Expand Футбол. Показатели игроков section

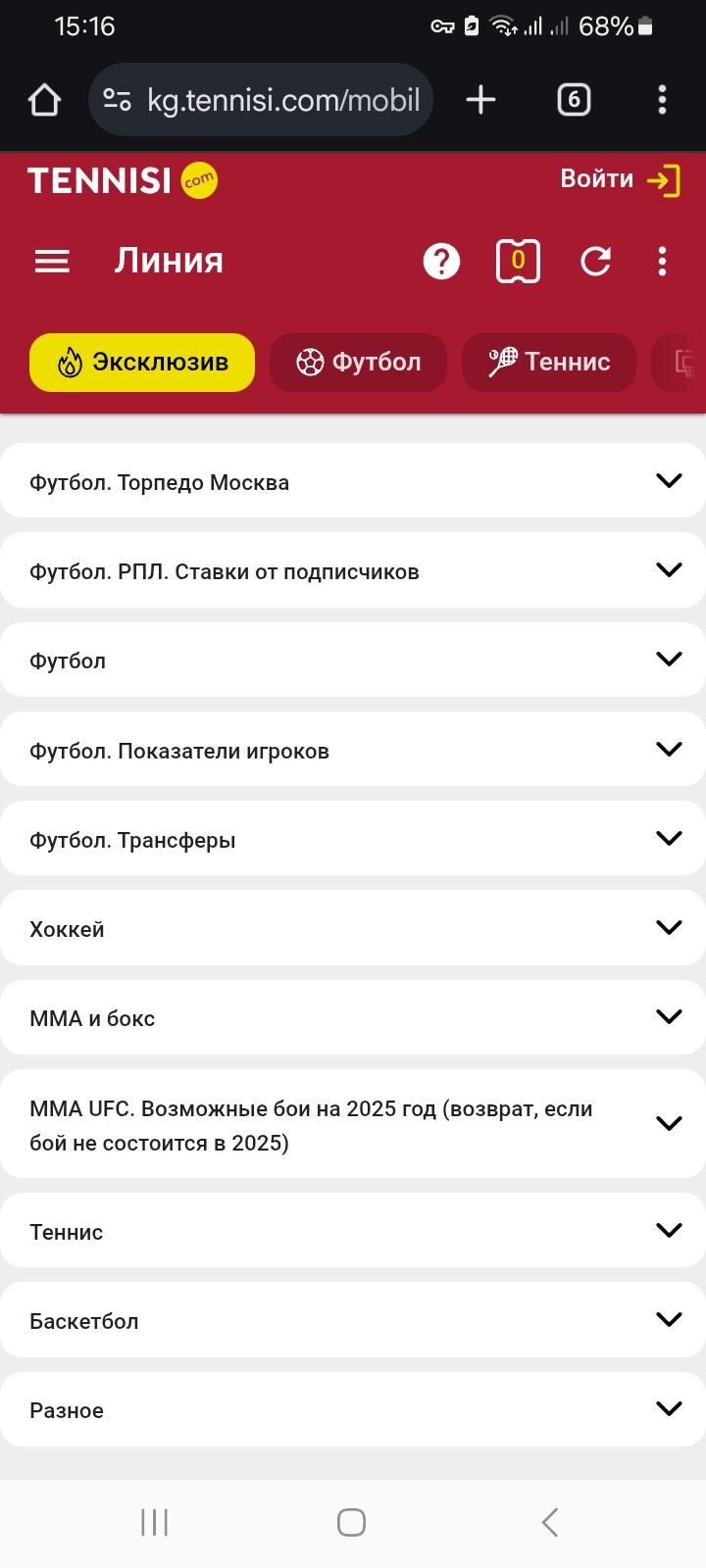[x=353, y=750]
